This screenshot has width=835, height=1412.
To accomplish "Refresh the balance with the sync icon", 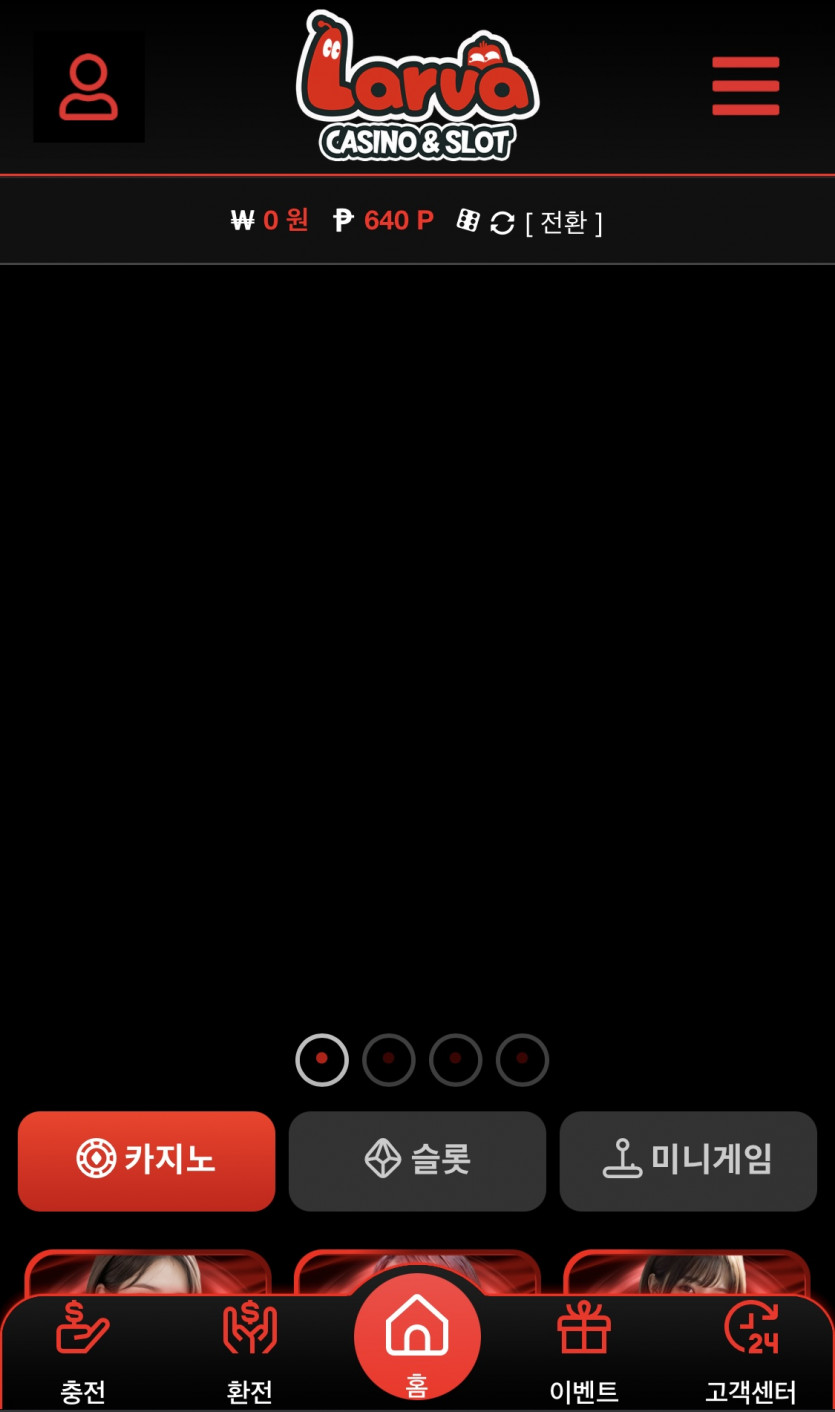I will point(502,222).
